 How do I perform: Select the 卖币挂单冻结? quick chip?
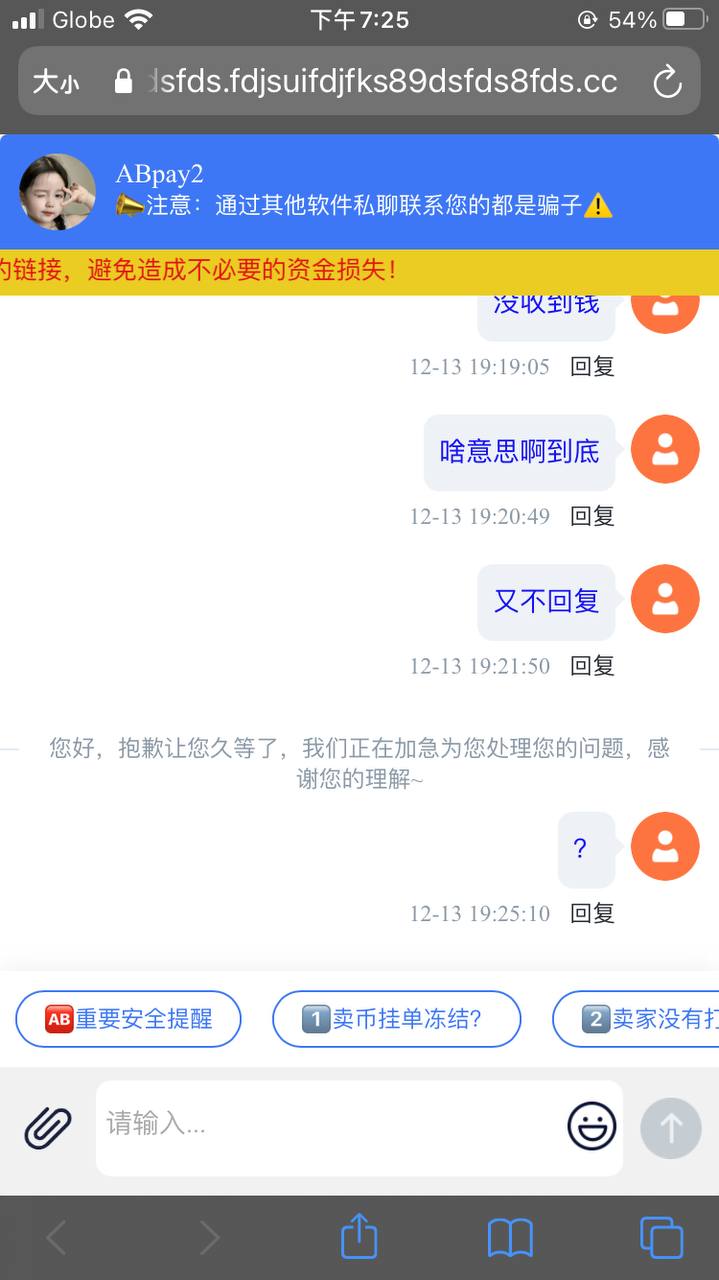pyautogui.click(x=396, y=1019)
